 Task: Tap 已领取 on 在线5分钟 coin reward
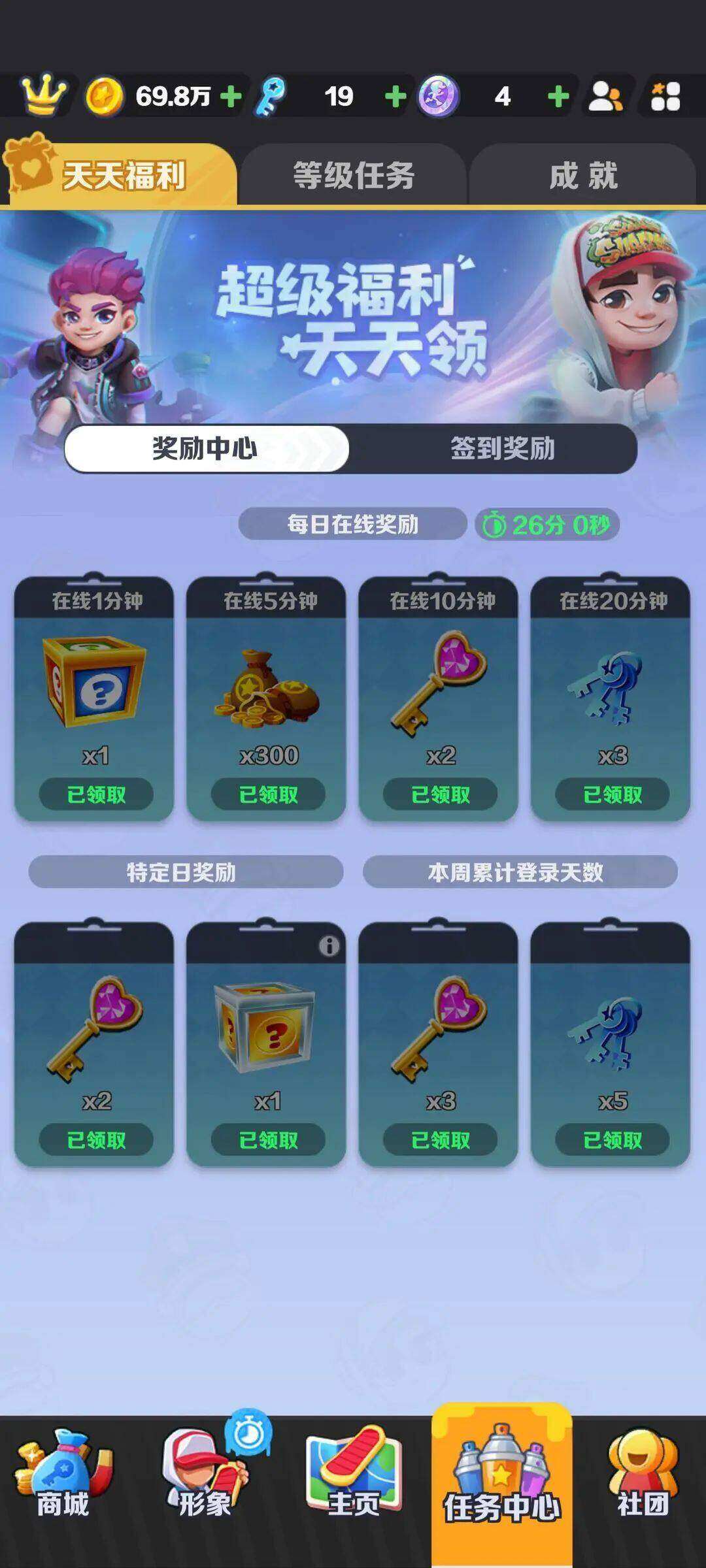pyautogui.click(x=268, y=794)
